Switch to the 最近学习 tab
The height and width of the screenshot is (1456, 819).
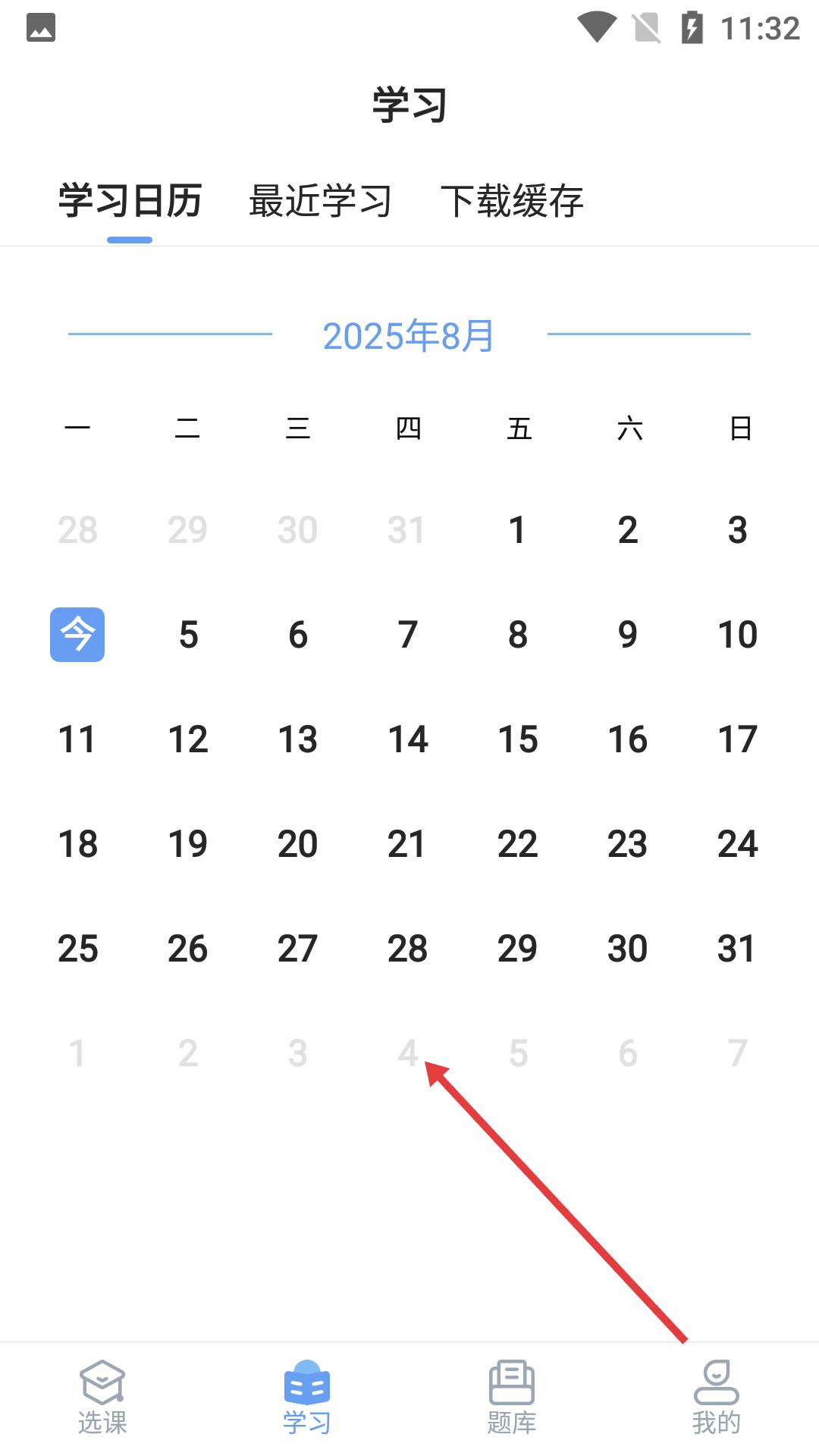tap(320, 202)
